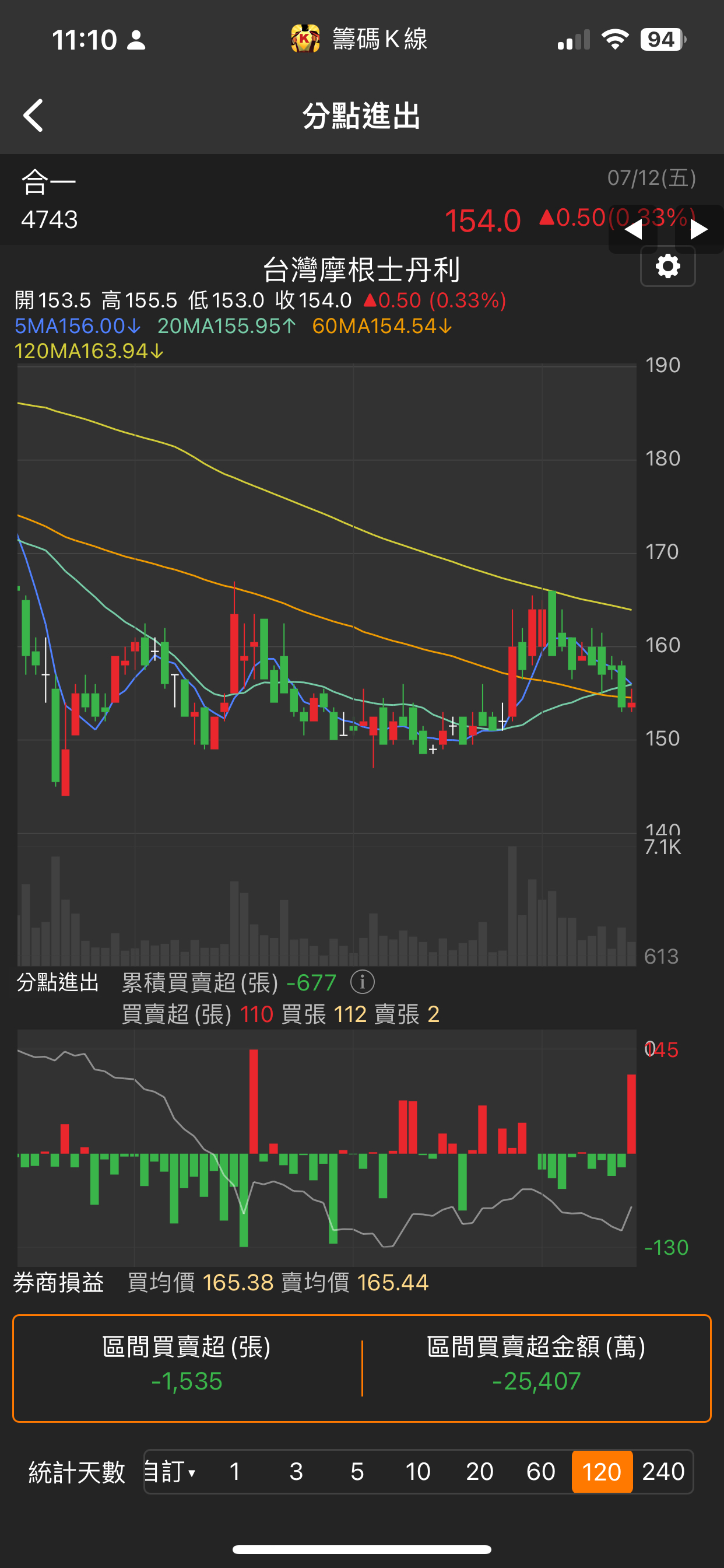
Task: Show info about 累積買賣超
Action: (x=363, y=982)
